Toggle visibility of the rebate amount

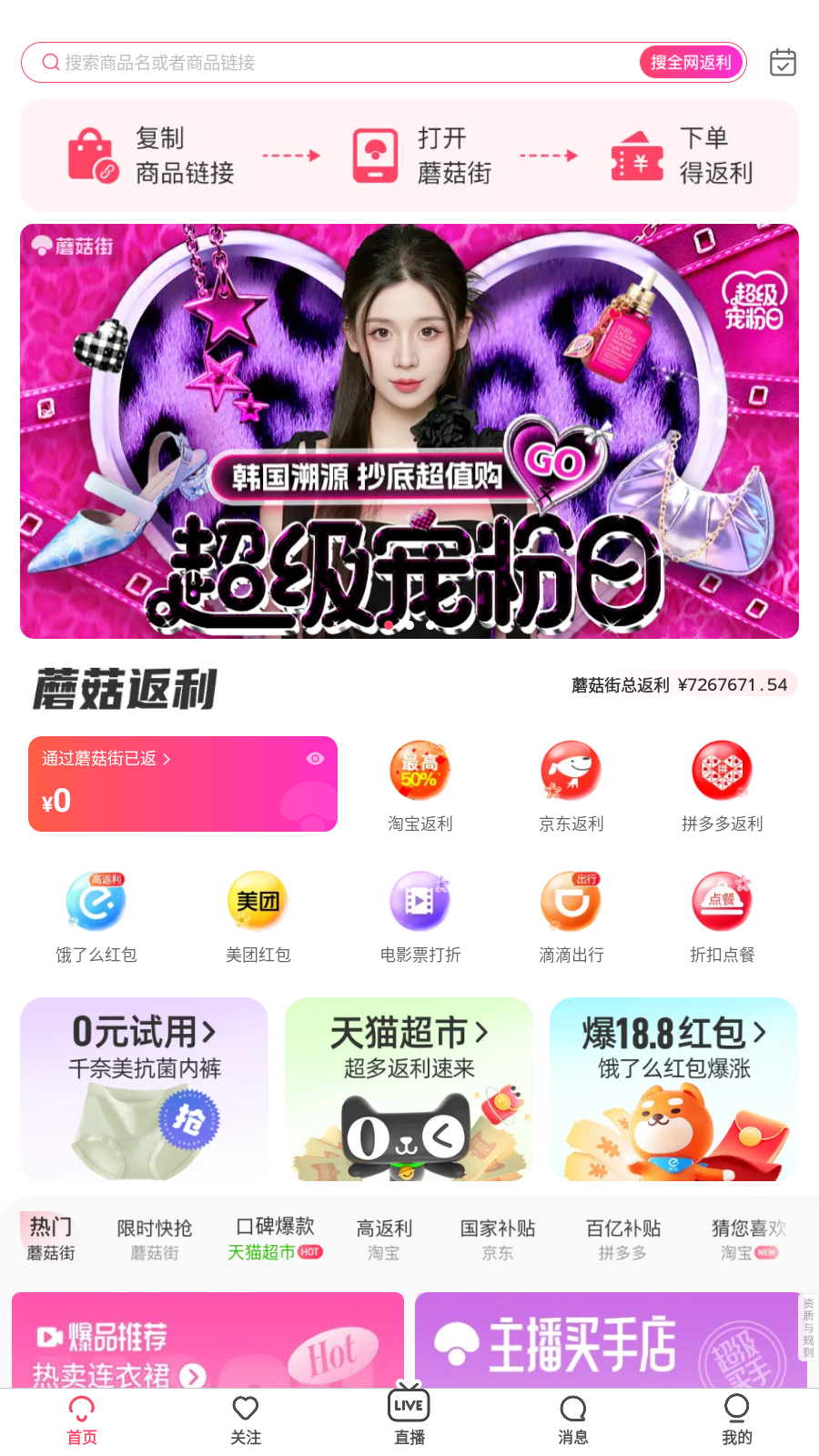pos(315,759)
